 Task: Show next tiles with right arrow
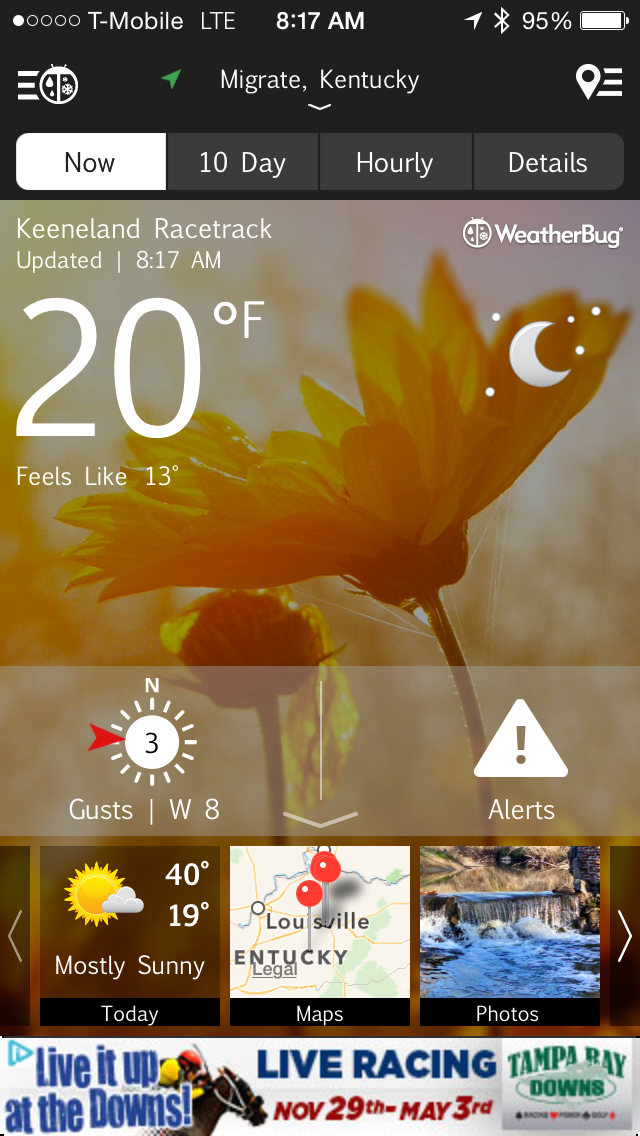[624, 936]
